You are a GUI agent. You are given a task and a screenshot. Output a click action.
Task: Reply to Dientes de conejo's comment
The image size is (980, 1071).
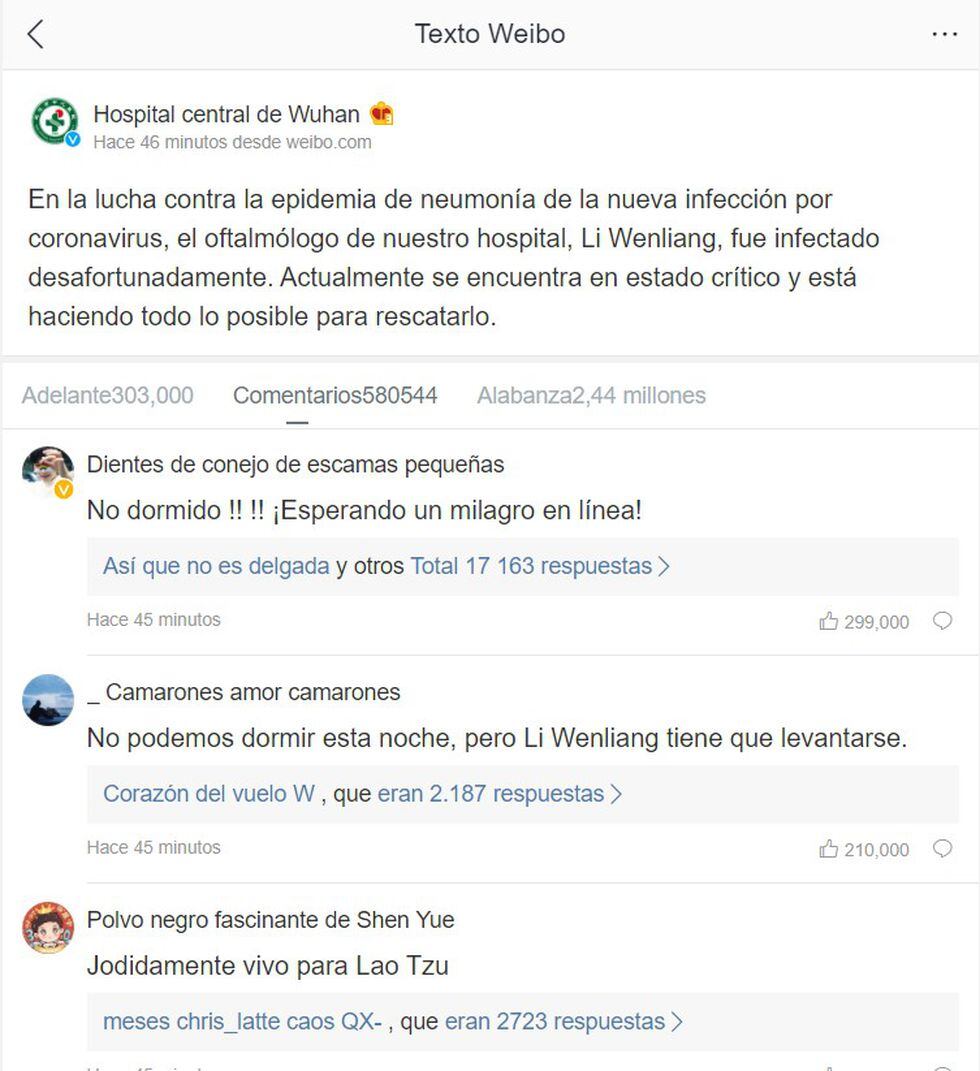click(x=942, y=621)
